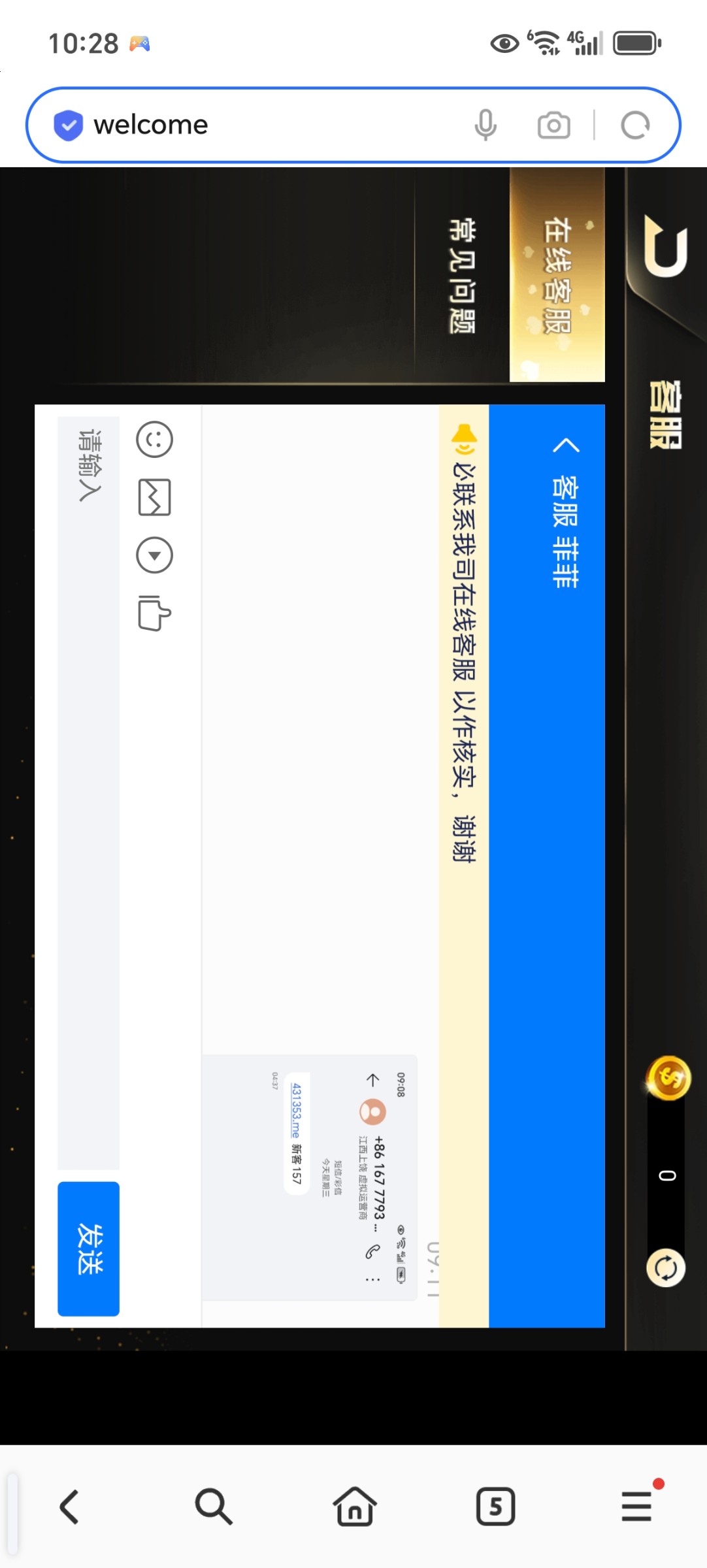The height and width of the screenshot is (1568, 707).
Task: Return using the game's U-shaped back arrow
Action: [x=666, y=247]
